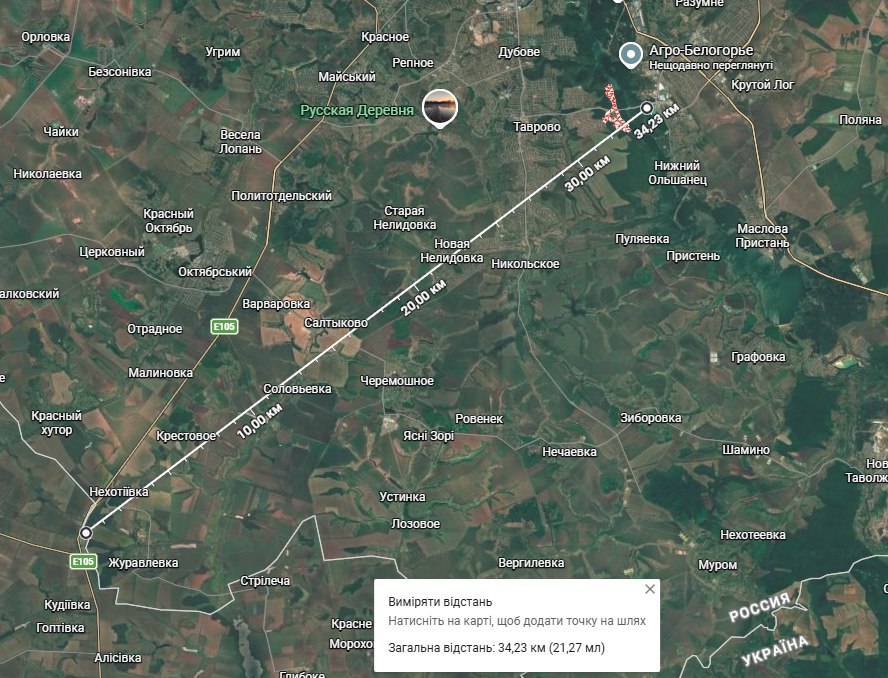Open the Агро-Белогорье place marker

(x=630, y=54)
